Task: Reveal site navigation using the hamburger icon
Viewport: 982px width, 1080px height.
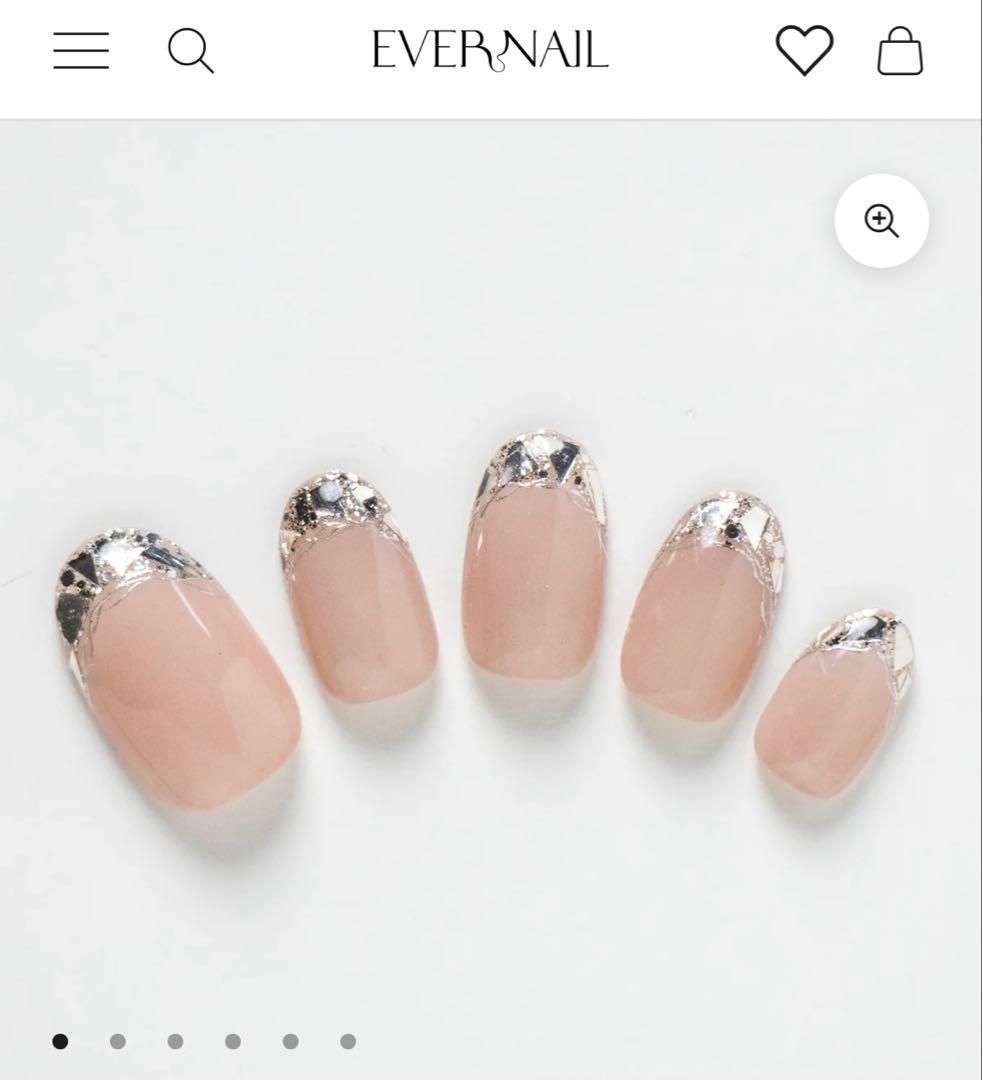Action: pos(81,50)
